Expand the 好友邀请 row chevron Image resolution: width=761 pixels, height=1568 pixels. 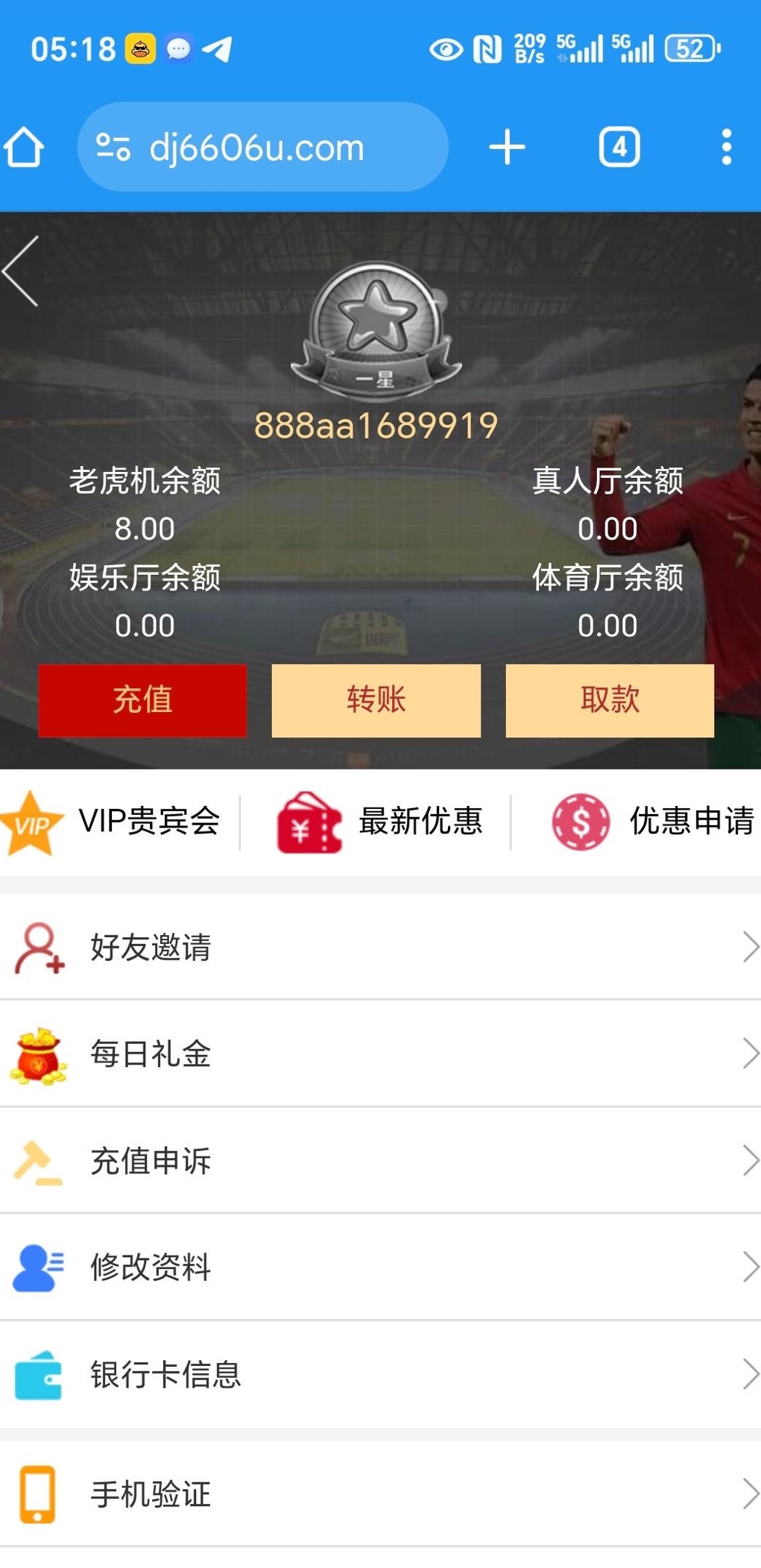point(753,948)
